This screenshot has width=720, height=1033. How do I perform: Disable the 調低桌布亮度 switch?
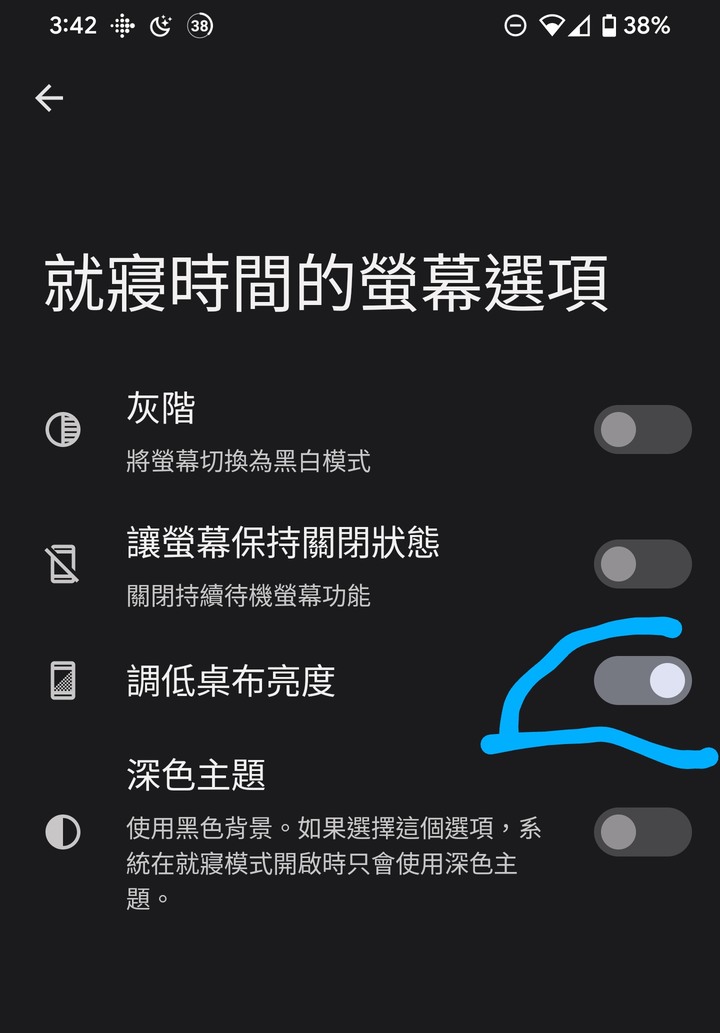pos(642,681)
